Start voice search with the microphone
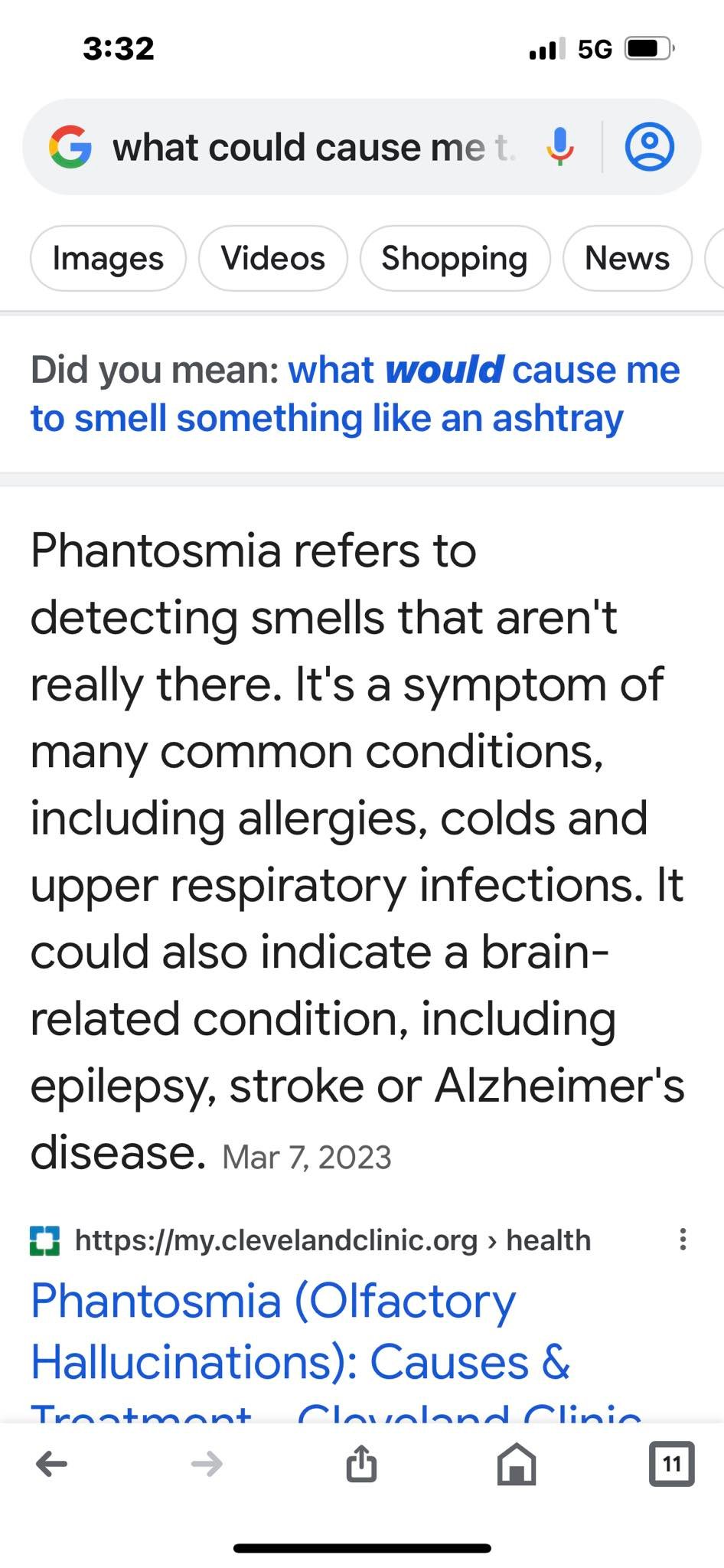 click(560, 146)
